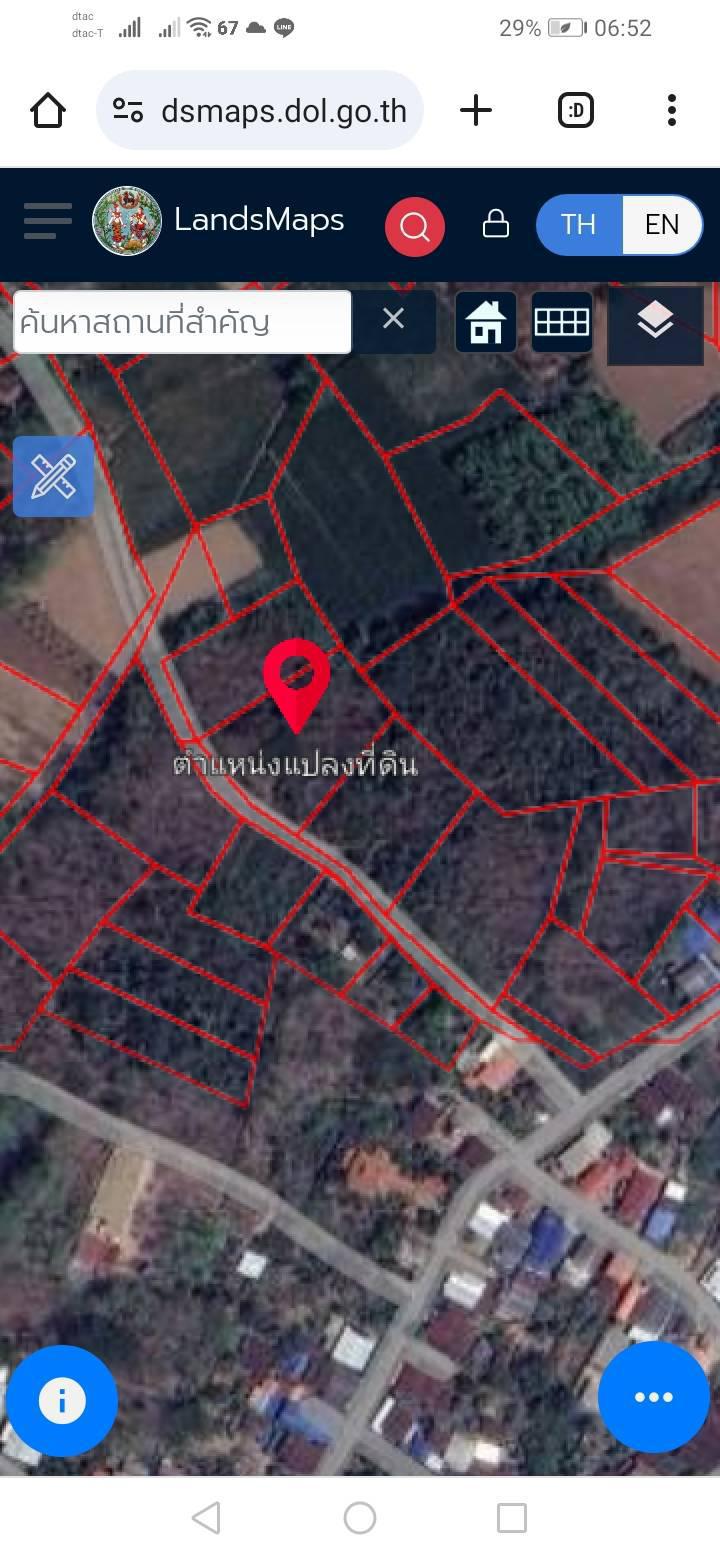The image size is (720, 1560).
Task: Tap the place search field
Action: [x=182, y=322]
